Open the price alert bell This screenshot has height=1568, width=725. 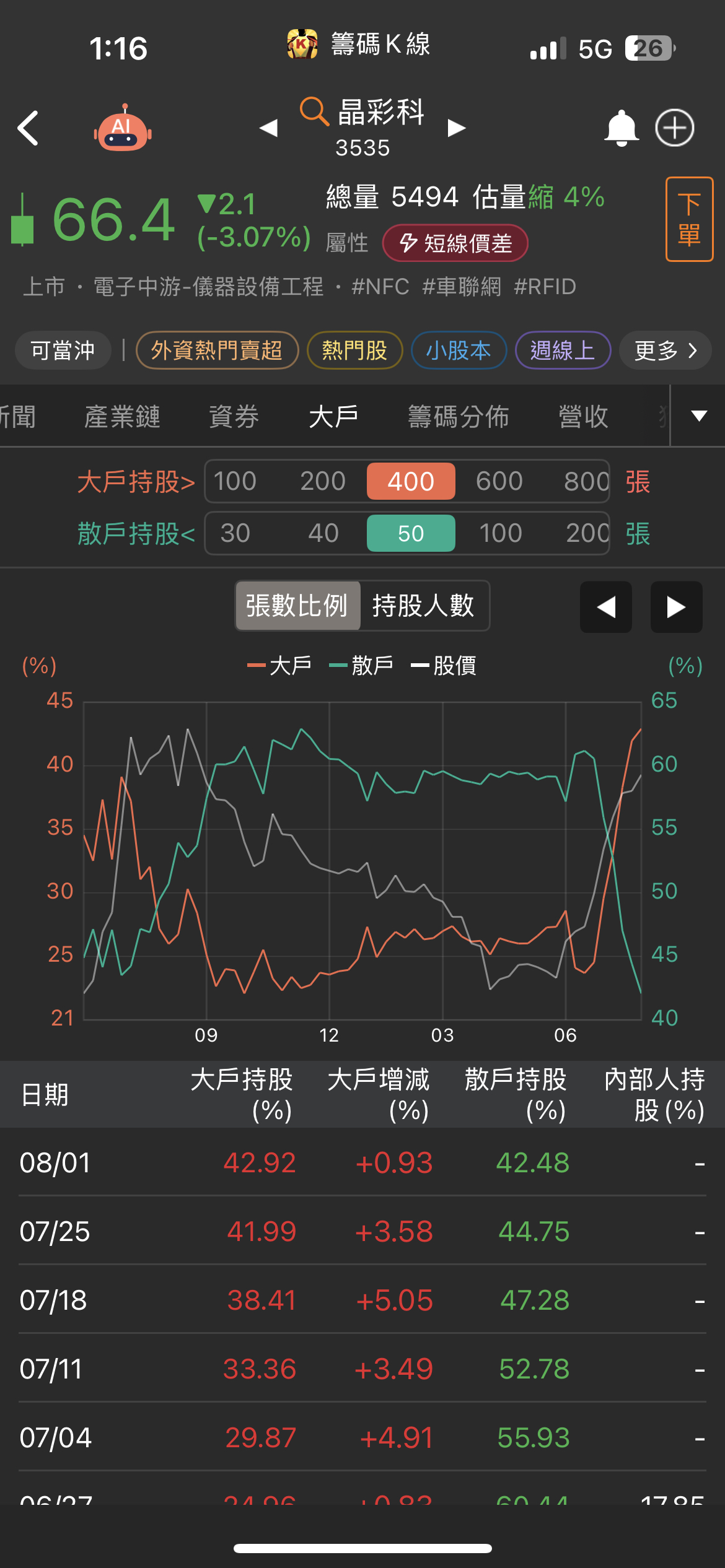(621, 128)
